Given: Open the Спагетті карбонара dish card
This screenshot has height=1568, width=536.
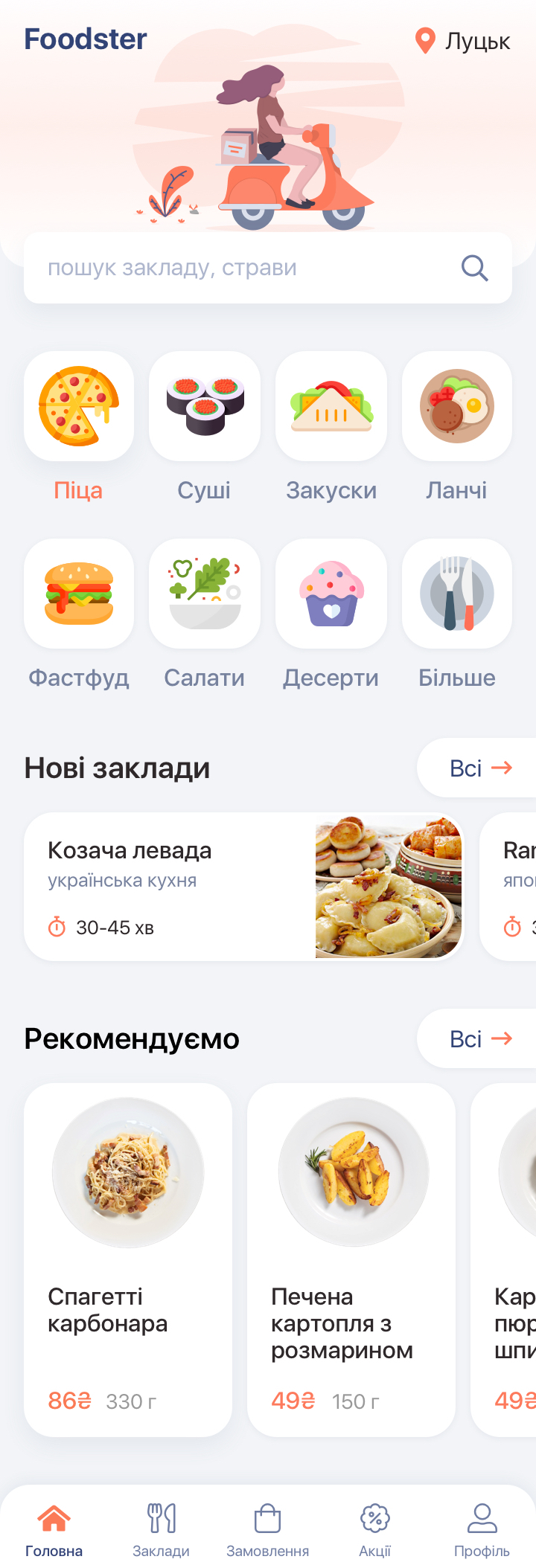Looking at the screenshot, I should 128,1260.
